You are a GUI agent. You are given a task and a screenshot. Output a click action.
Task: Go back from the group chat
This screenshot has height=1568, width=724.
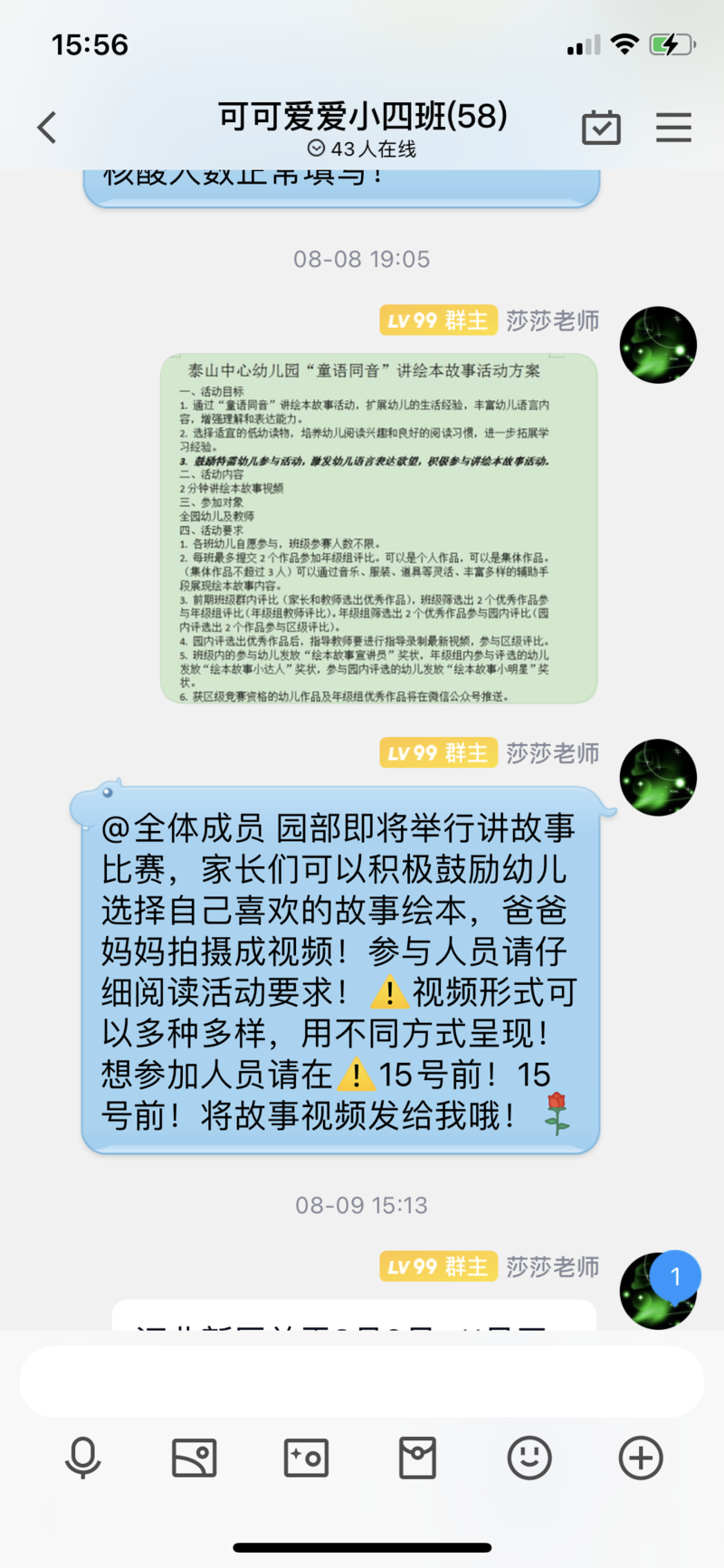pos(47,128)
